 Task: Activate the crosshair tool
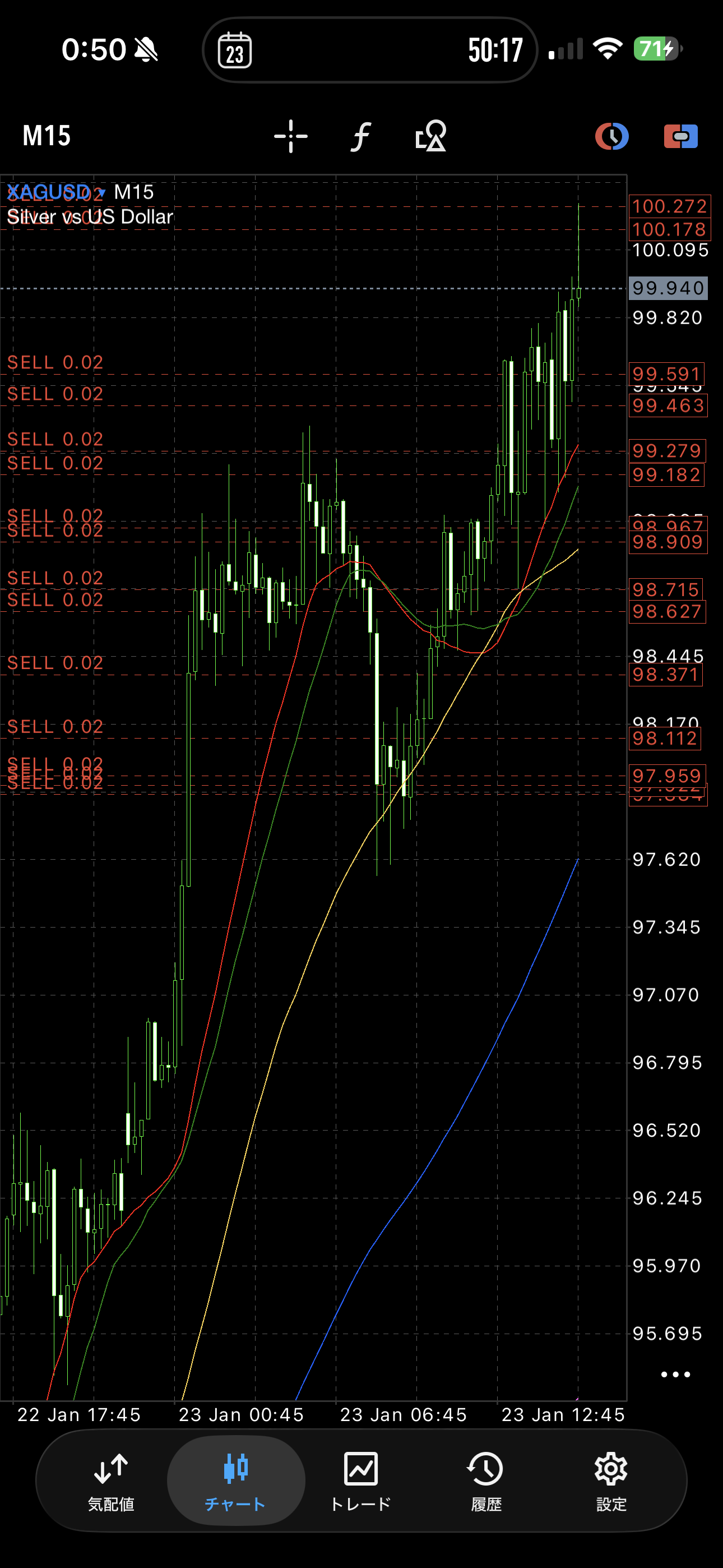point(291,136)
